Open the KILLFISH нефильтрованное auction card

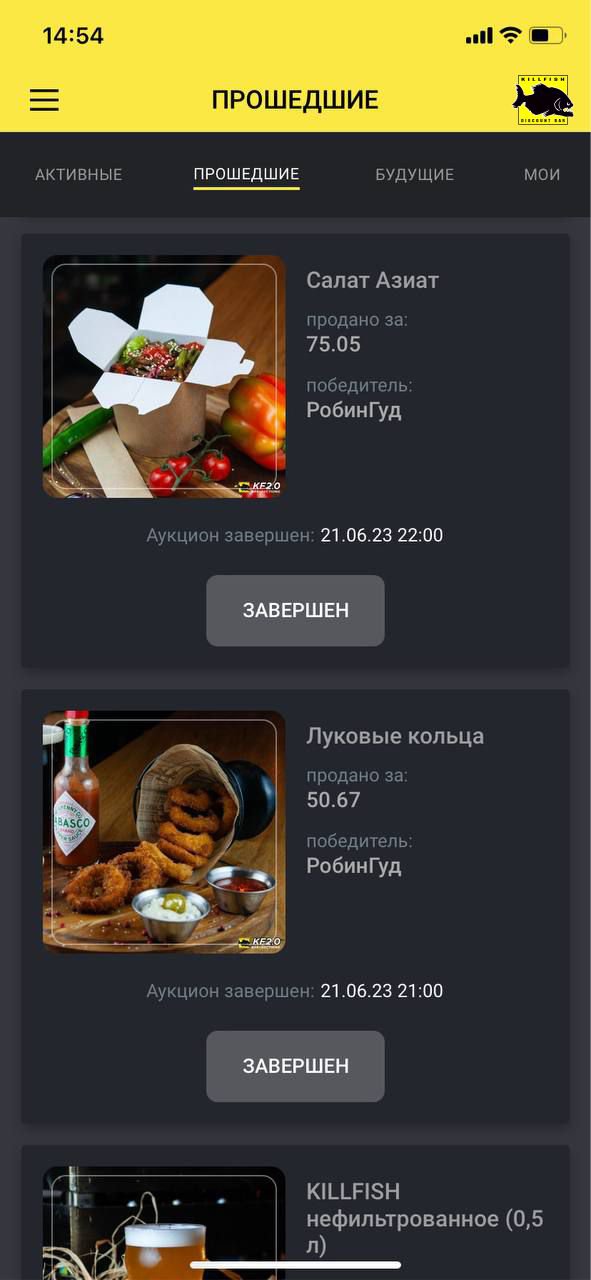click(x=295, y=1212)
